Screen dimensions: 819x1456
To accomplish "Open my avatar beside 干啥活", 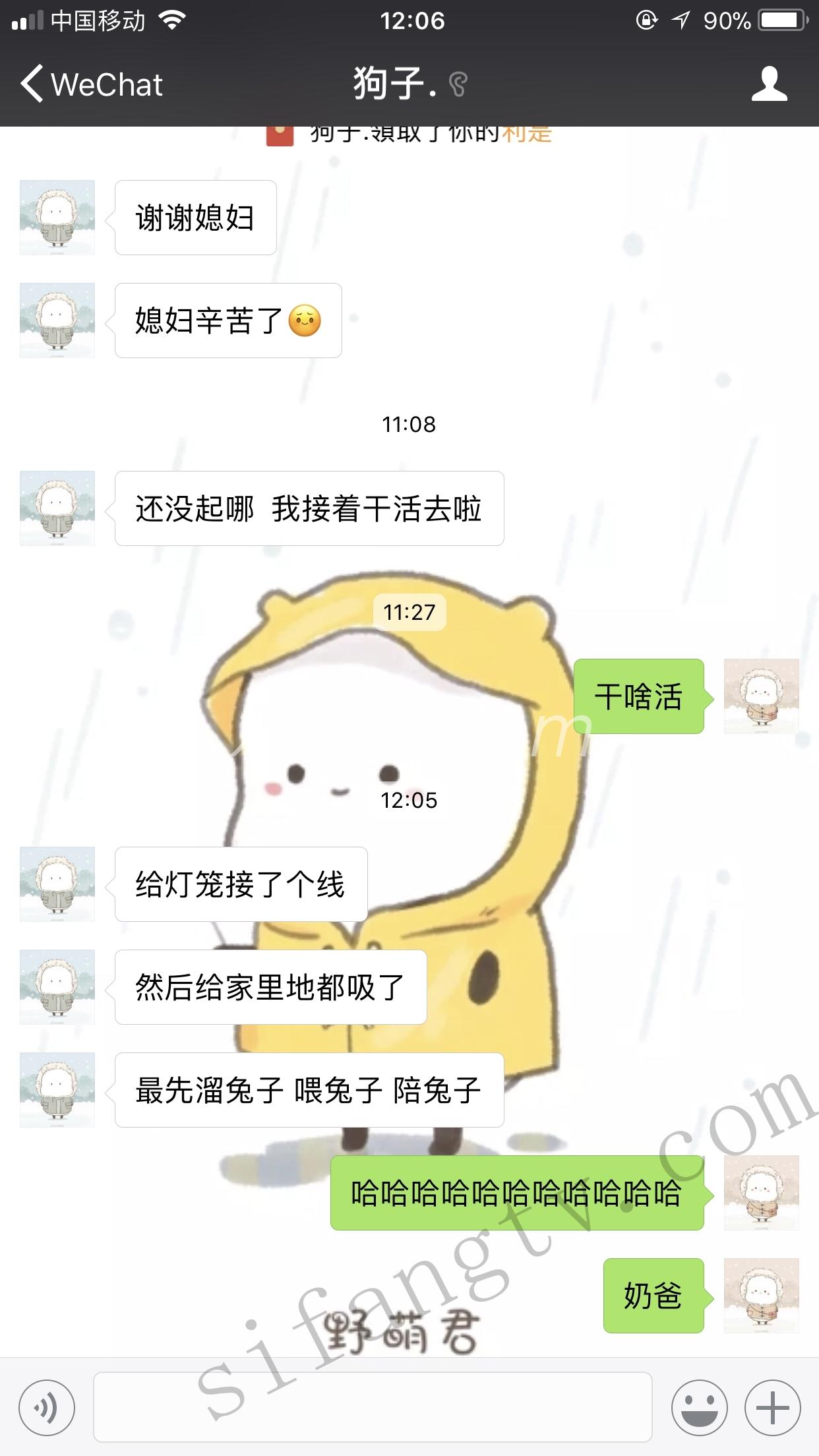I will click(761, 696).
